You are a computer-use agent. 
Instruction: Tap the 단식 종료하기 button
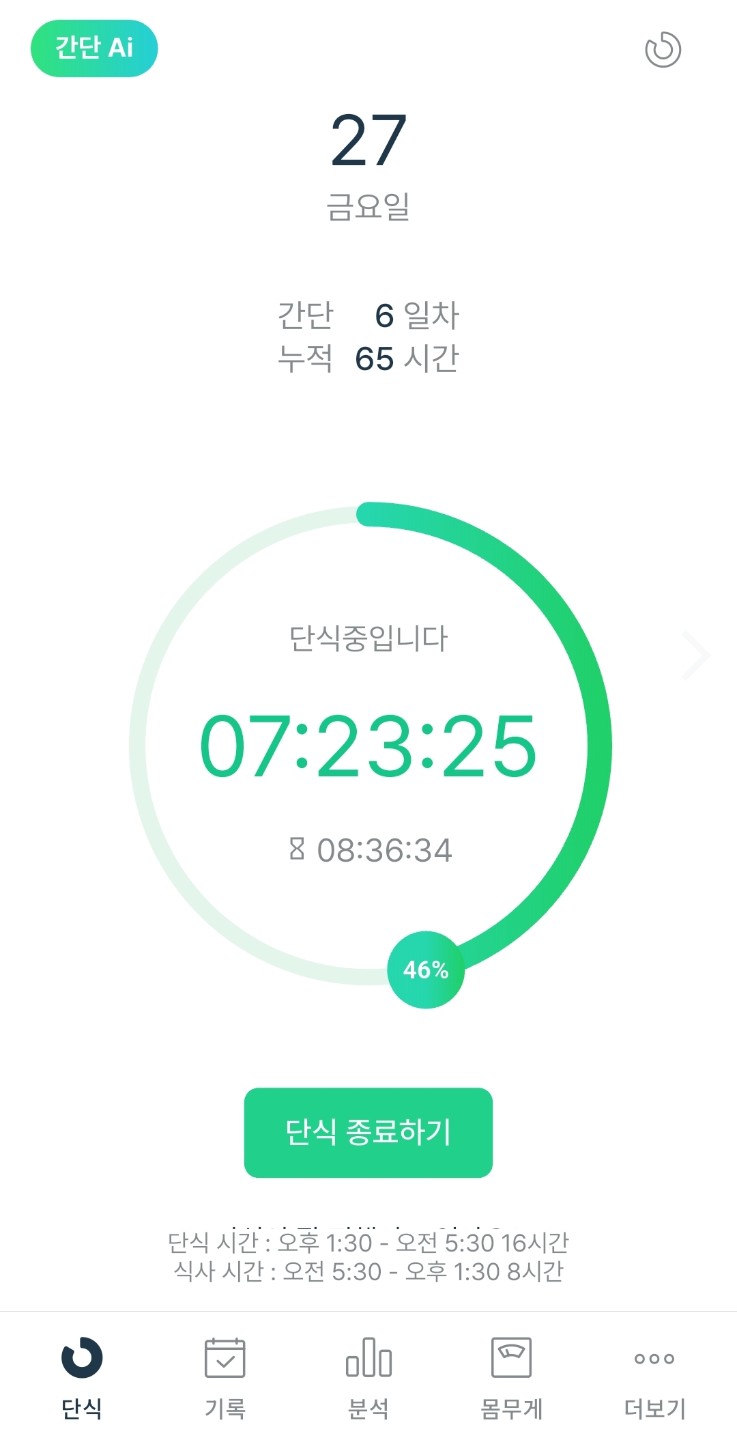(x=368, y=1132)
